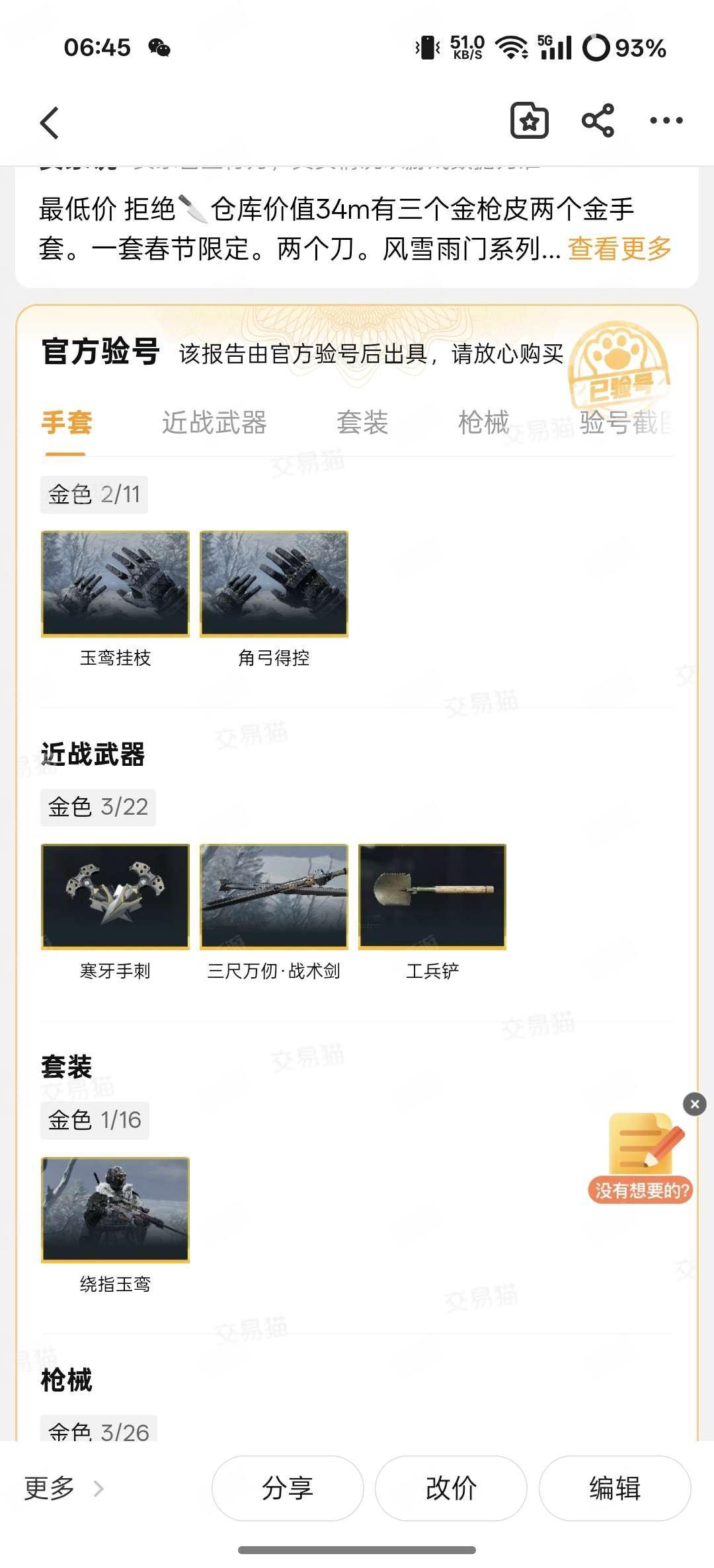View the 绕指玉鸾 outfit image
The height and width of the screenshot is (1568, 714).
tap(115, 1210)
